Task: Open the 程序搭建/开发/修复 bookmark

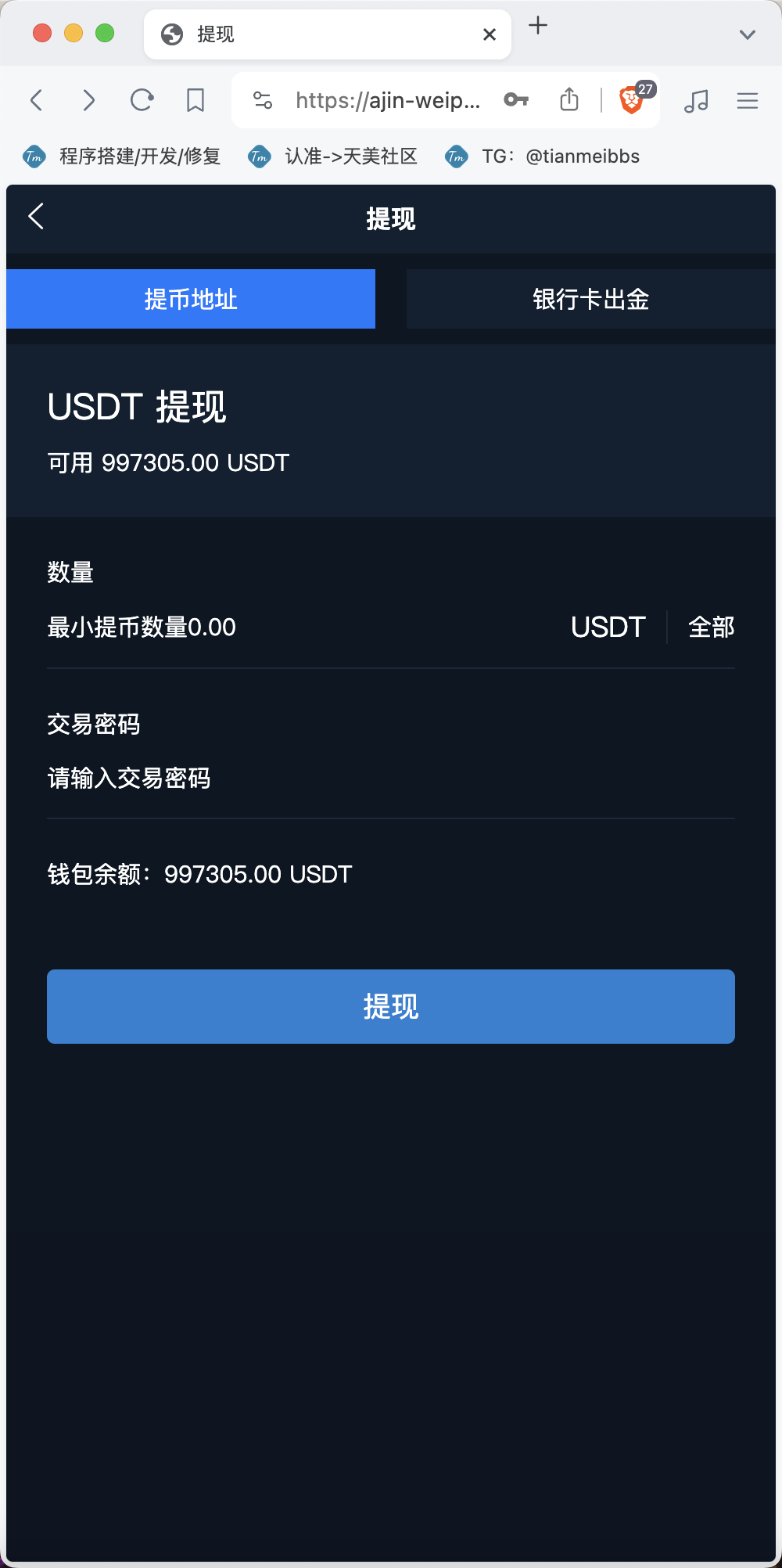Action: (x=122, y=156)
